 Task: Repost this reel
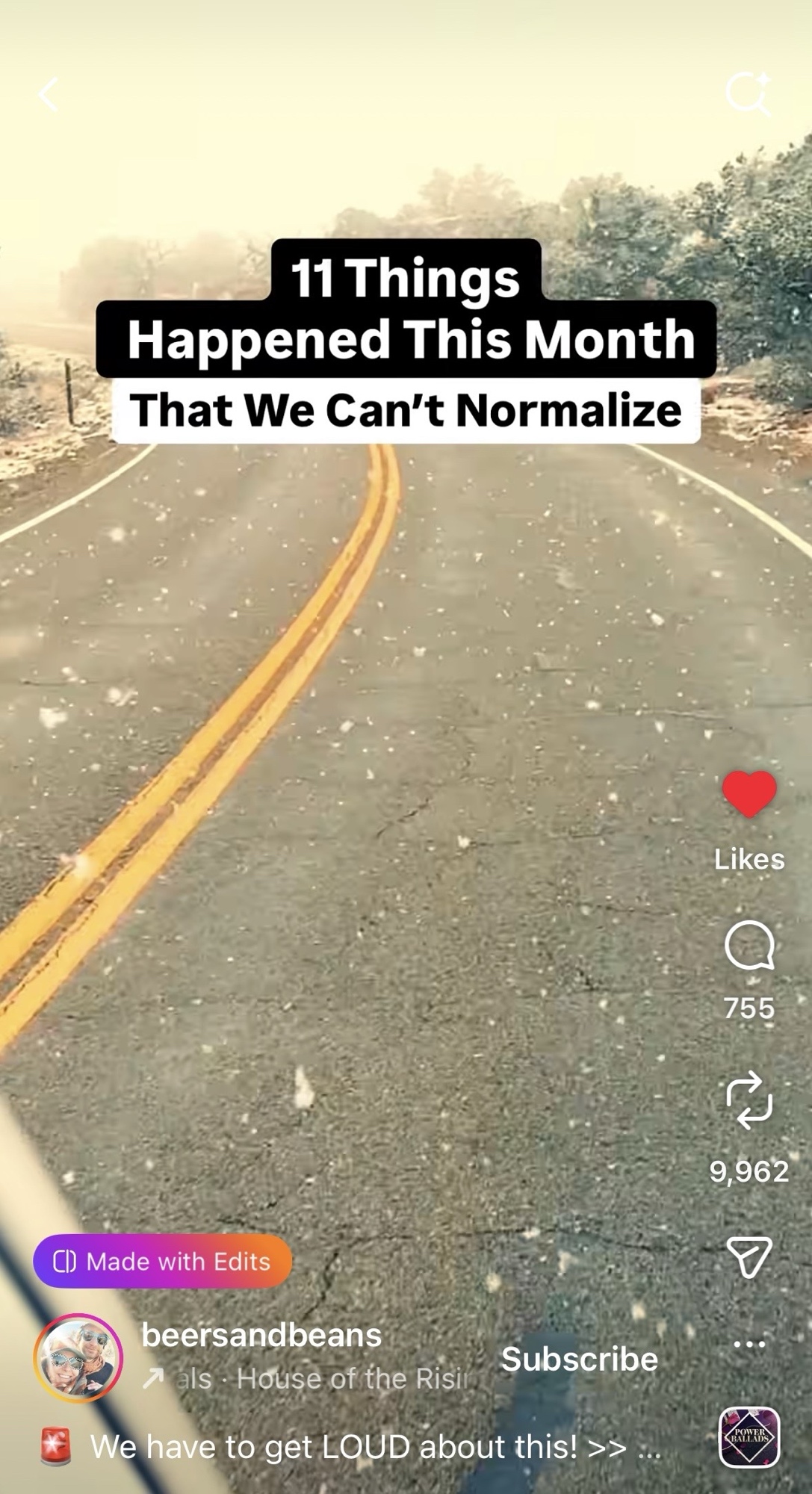[x=749, y=1100]
